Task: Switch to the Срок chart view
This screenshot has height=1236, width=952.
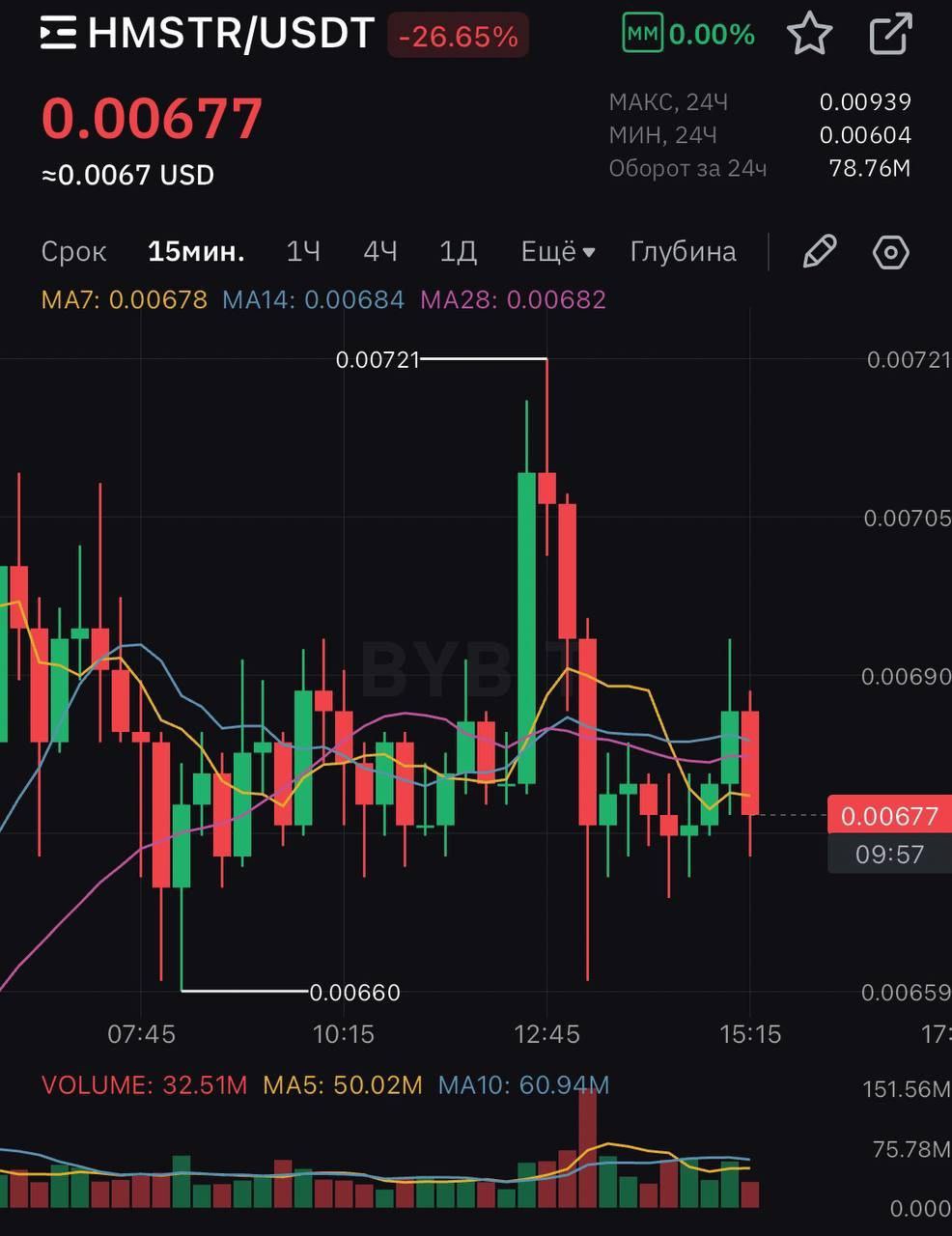Action: 73,252
